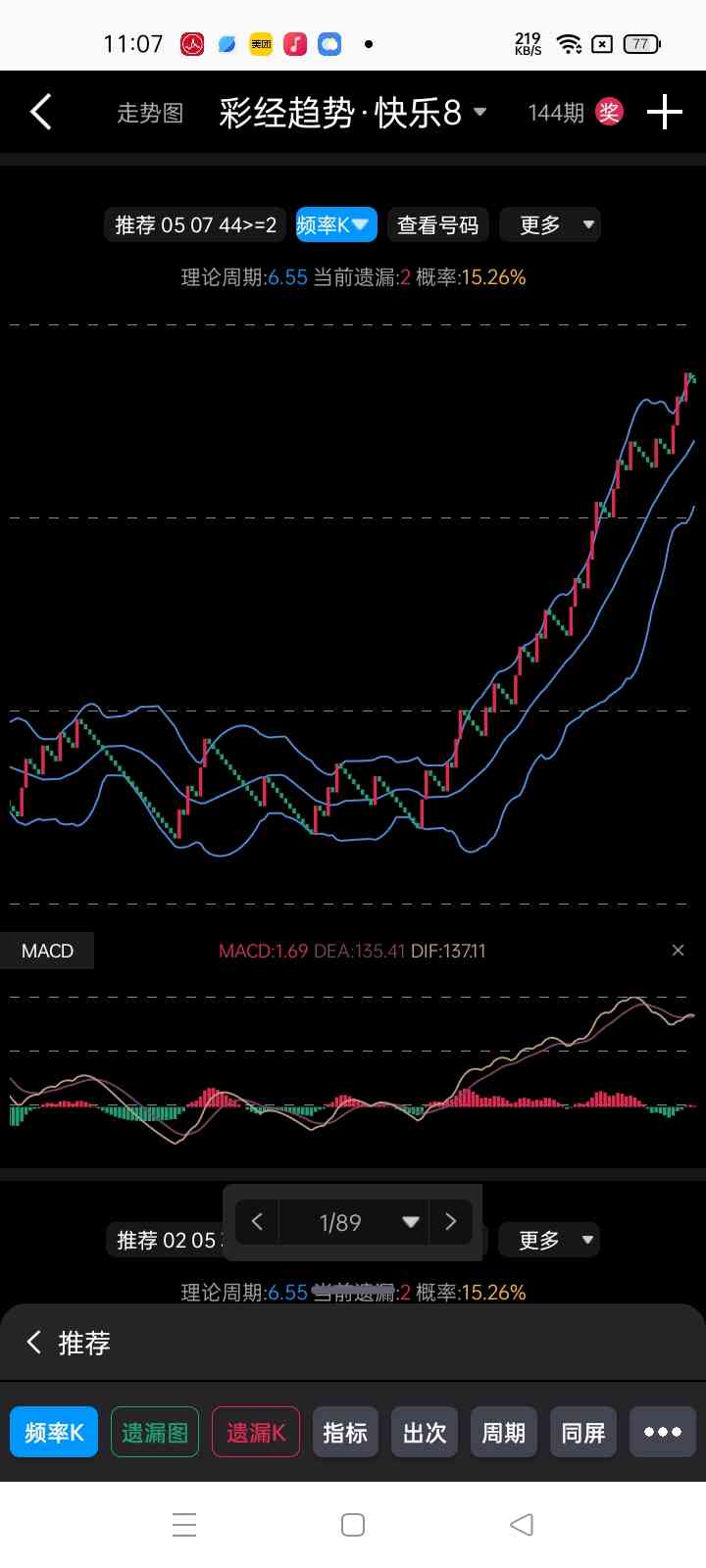Go to the next page in the pager
The height and width of the screenshot is (1568, 706).
coord(451,1221)
